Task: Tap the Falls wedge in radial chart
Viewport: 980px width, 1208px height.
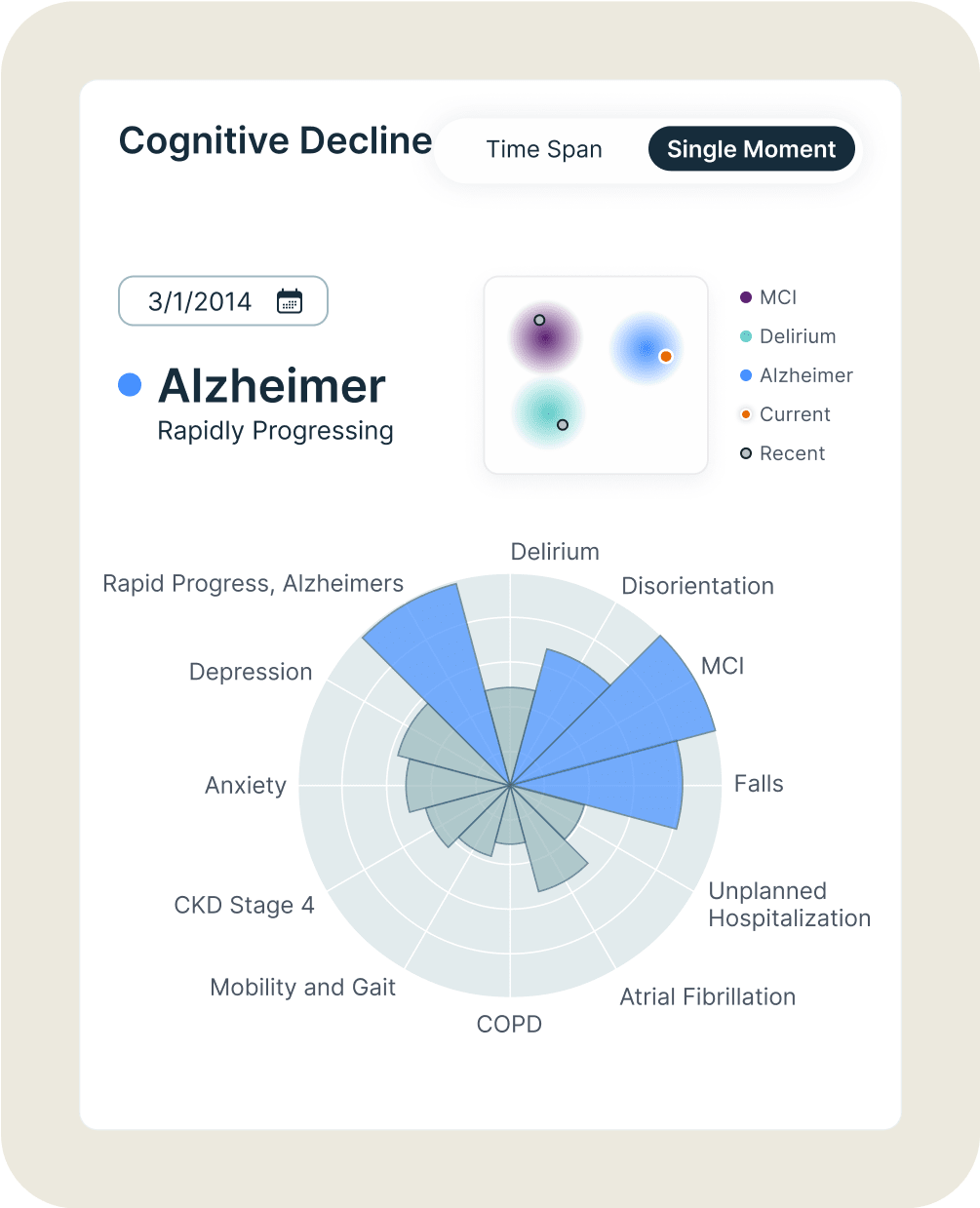Action: pyautogui.click(x=624, y=785)
